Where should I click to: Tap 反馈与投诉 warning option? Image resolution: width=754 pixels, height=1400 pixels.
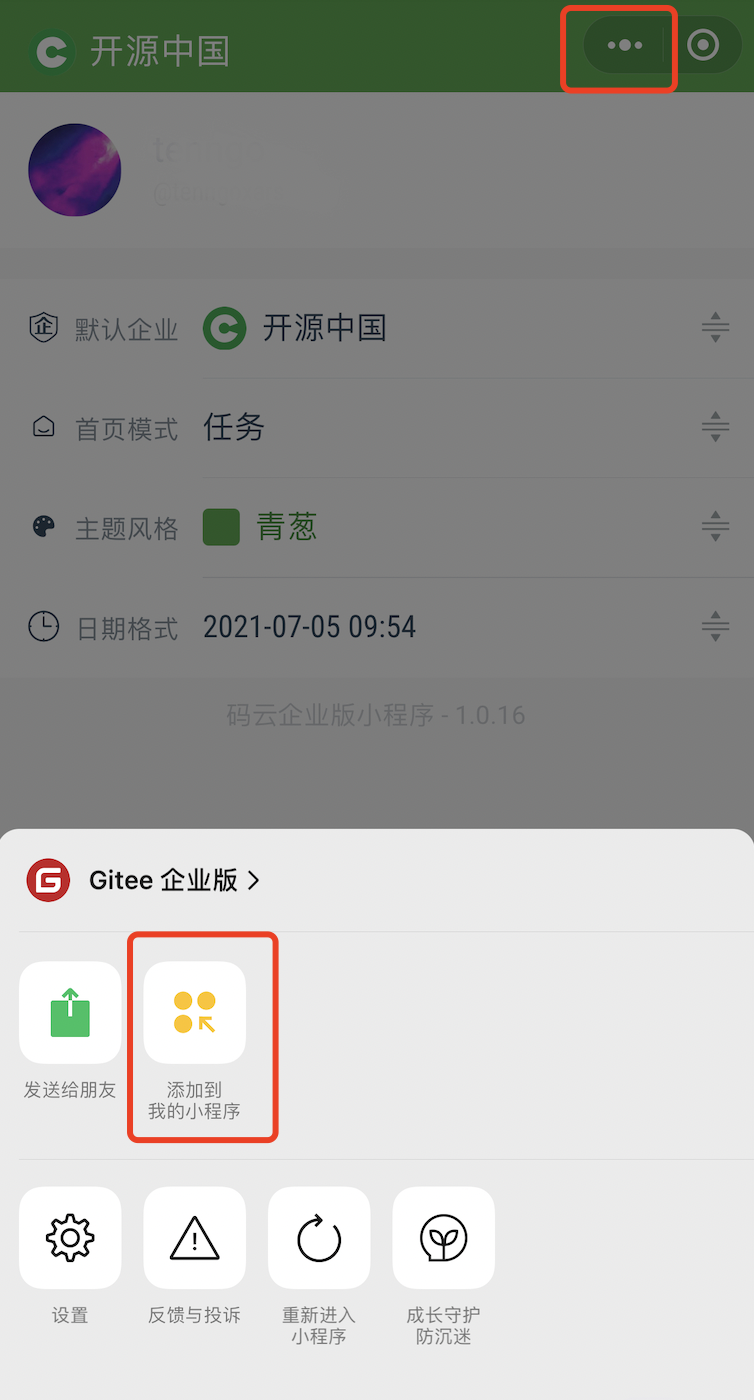click(195, 1238)
